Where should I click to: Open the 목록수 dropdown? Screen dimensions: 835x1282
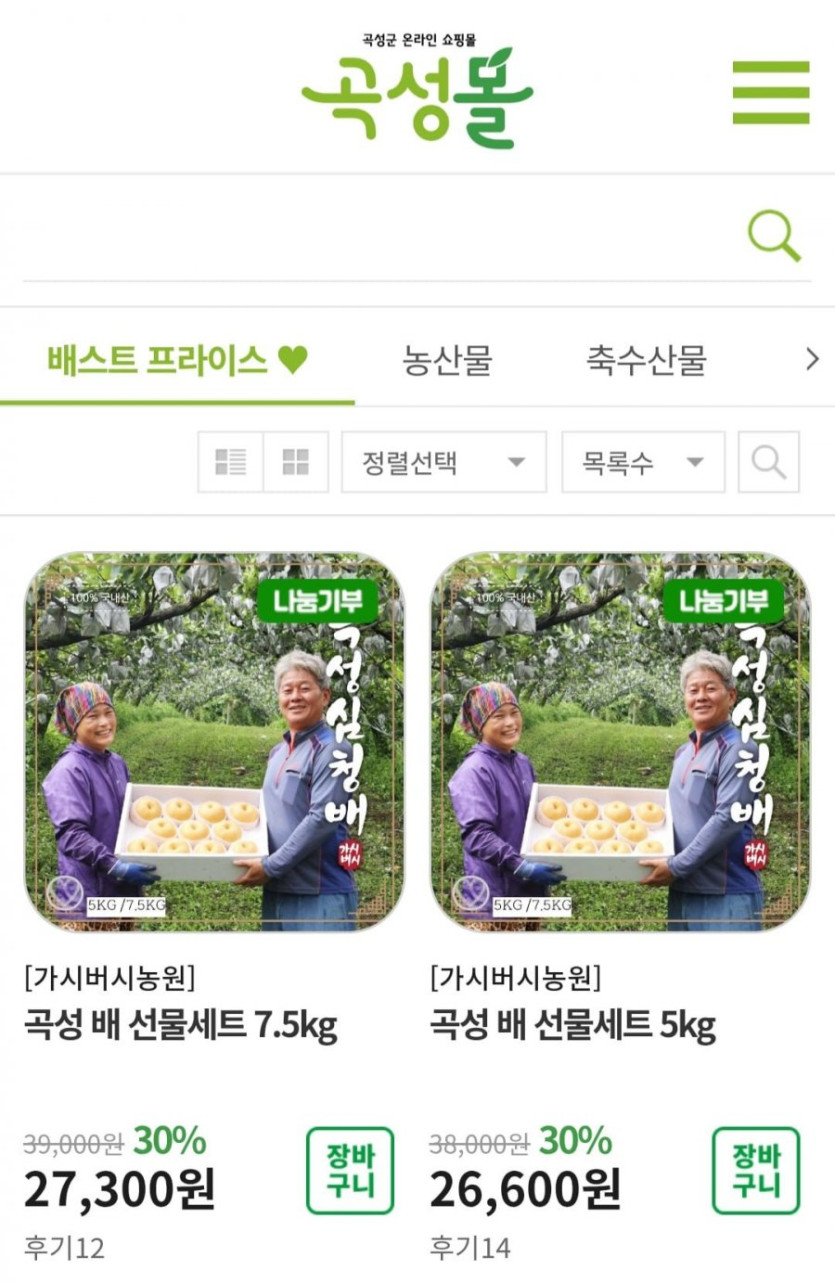pos(643,462)
